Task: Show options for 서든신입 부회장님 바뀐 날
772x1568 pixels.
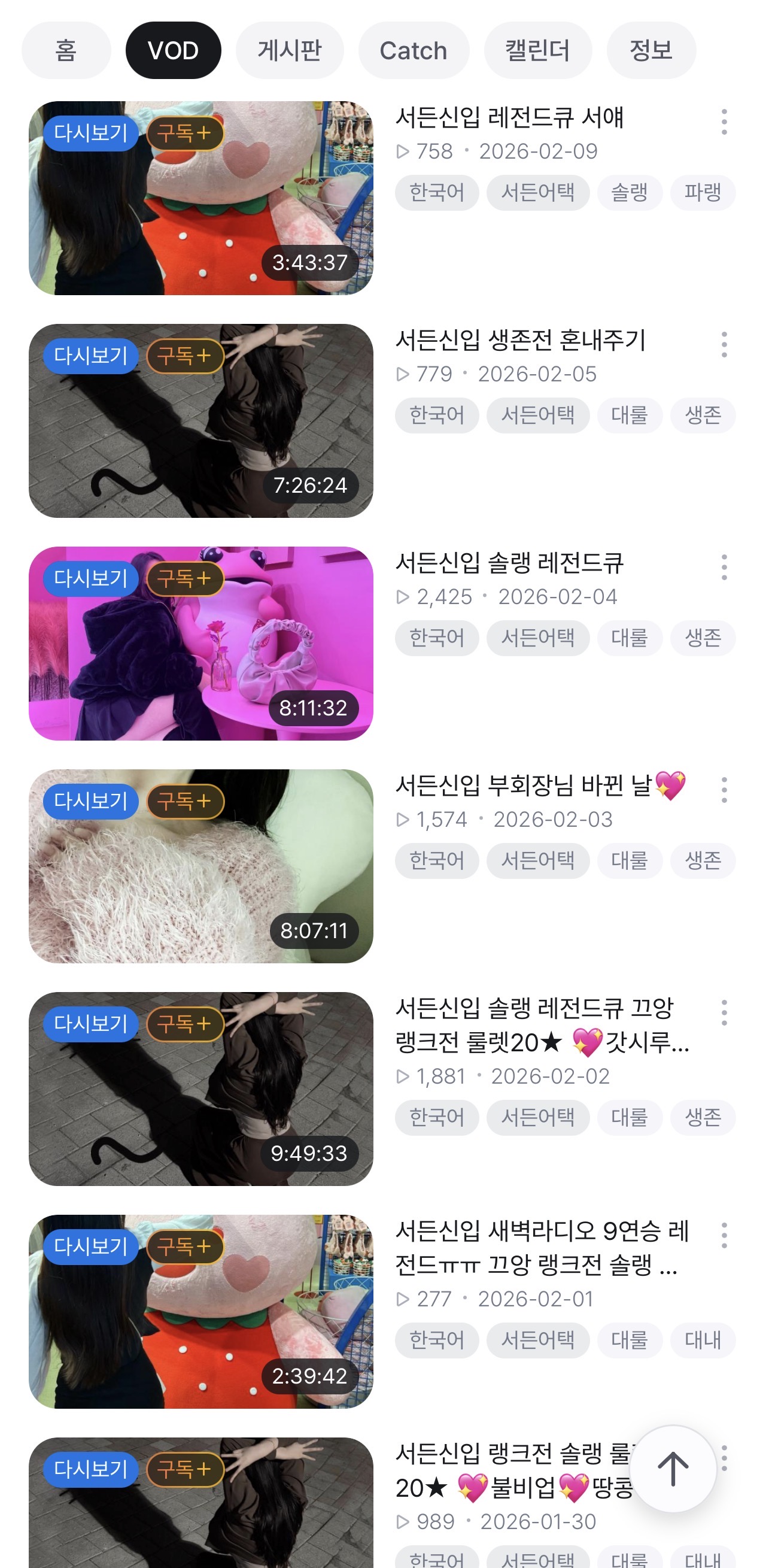Action: click(724, 790)
